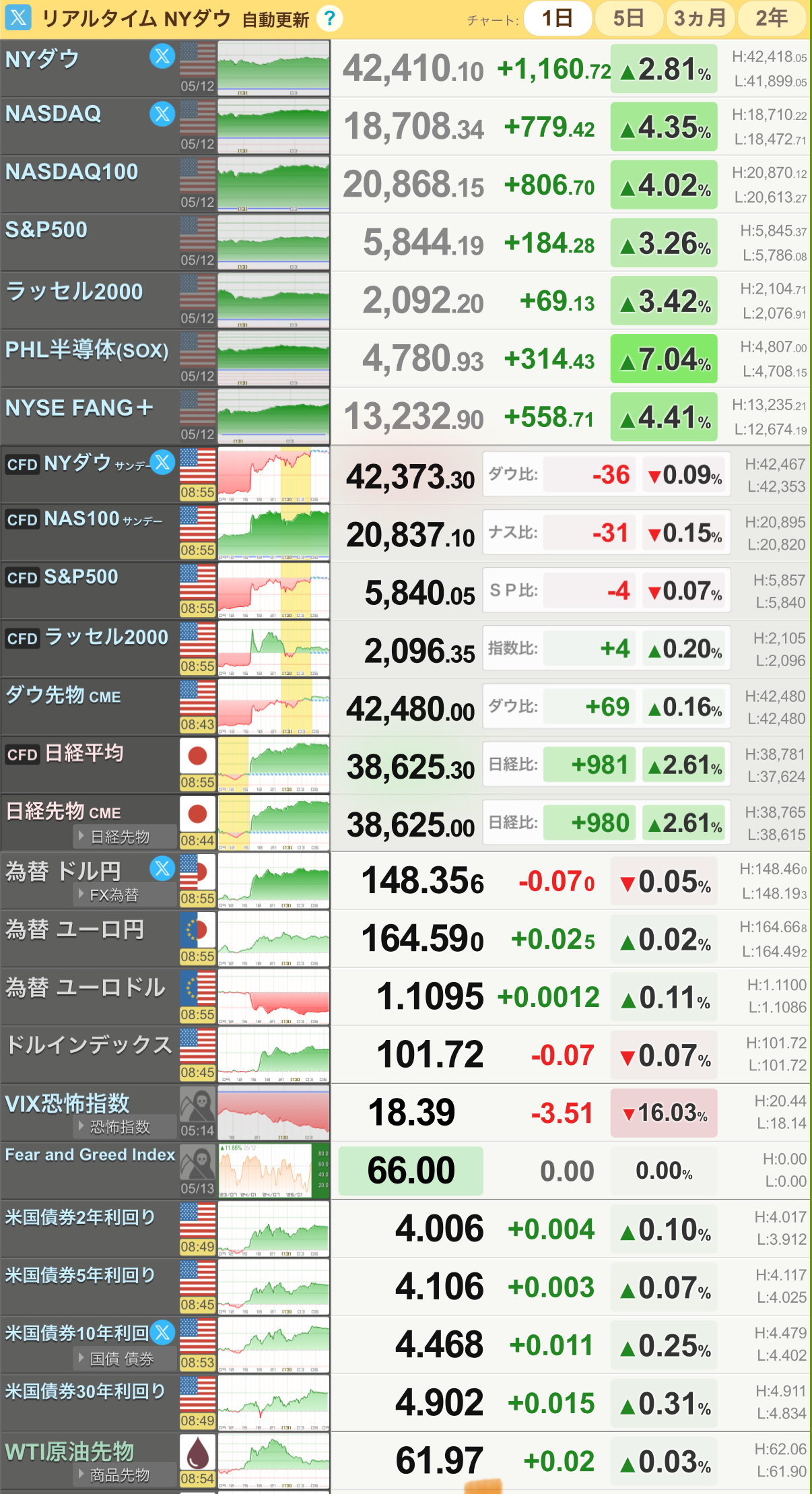Open the X icon on the 為替 ドル円 row
The image size is (812, 1494).
click(x=162, y=868)
